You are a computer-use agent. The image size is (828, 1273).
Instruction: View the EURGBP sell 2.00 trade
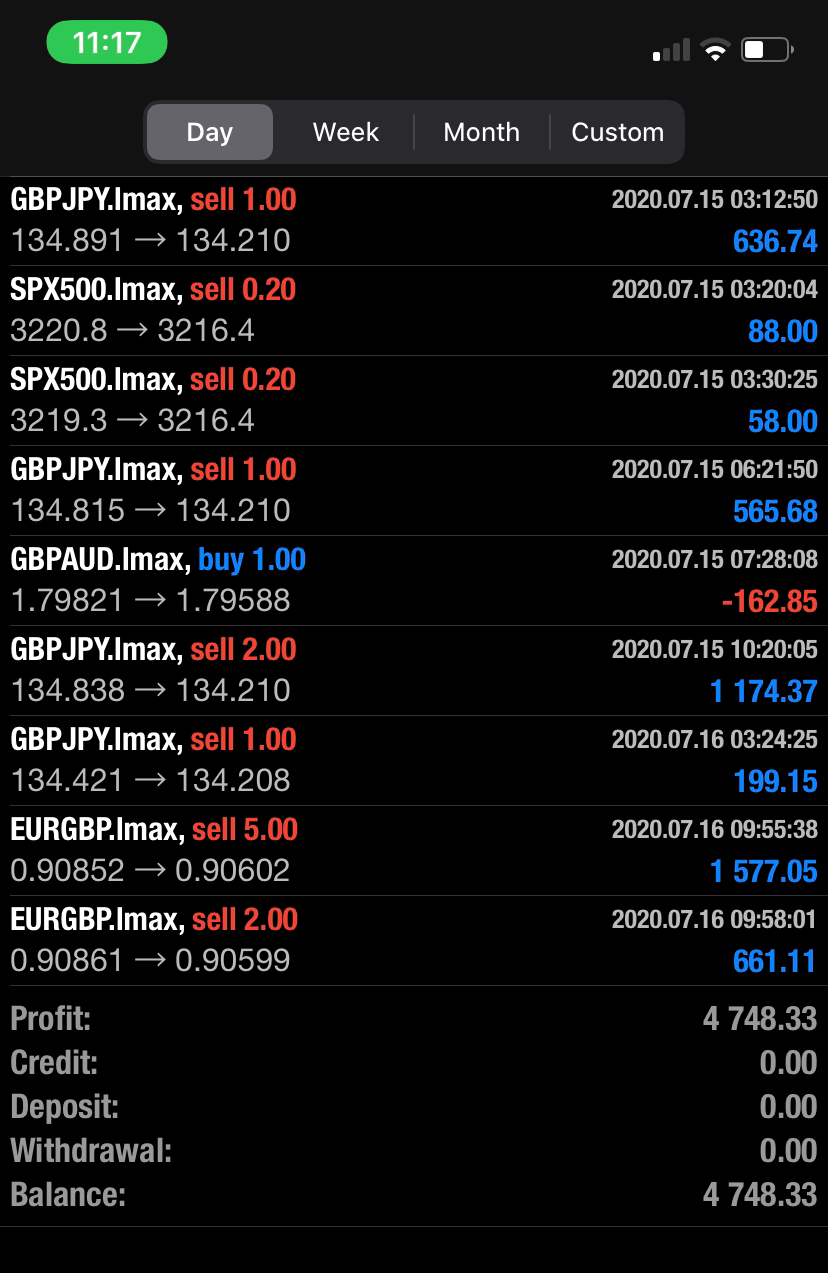414,941
